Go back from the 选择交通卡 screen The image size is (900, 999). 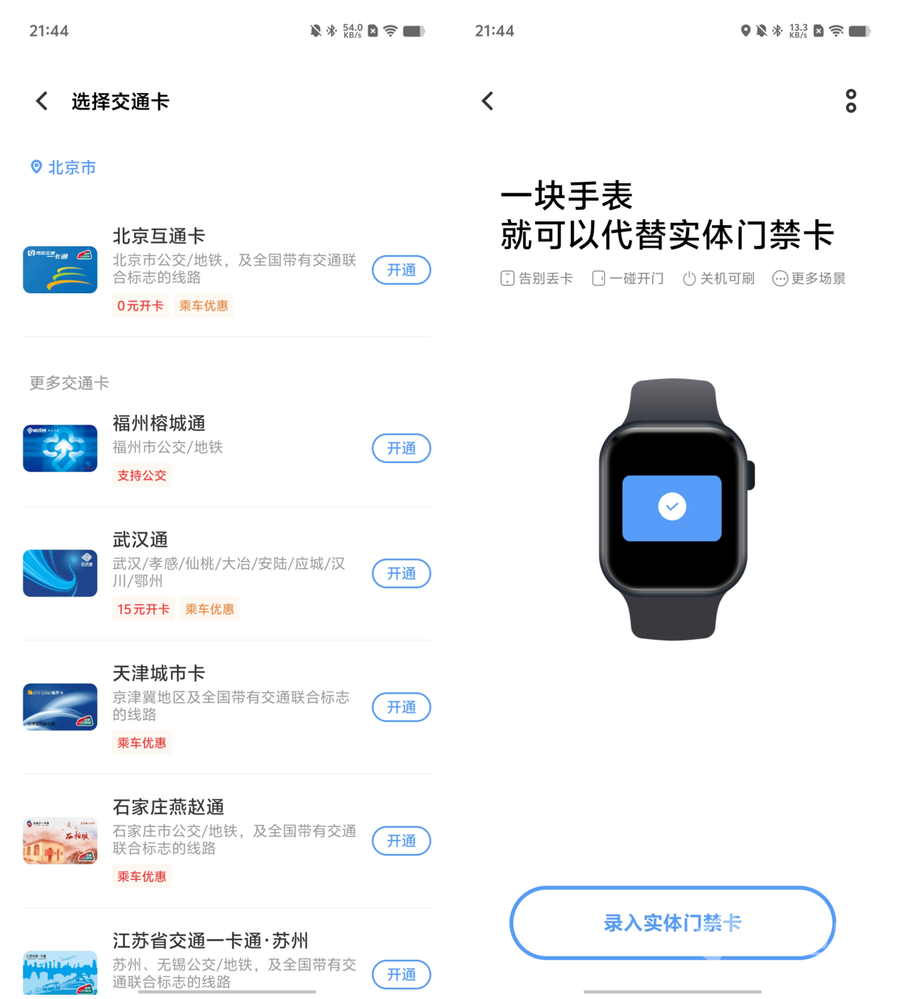pyautogui.click(x=42, y=101)
